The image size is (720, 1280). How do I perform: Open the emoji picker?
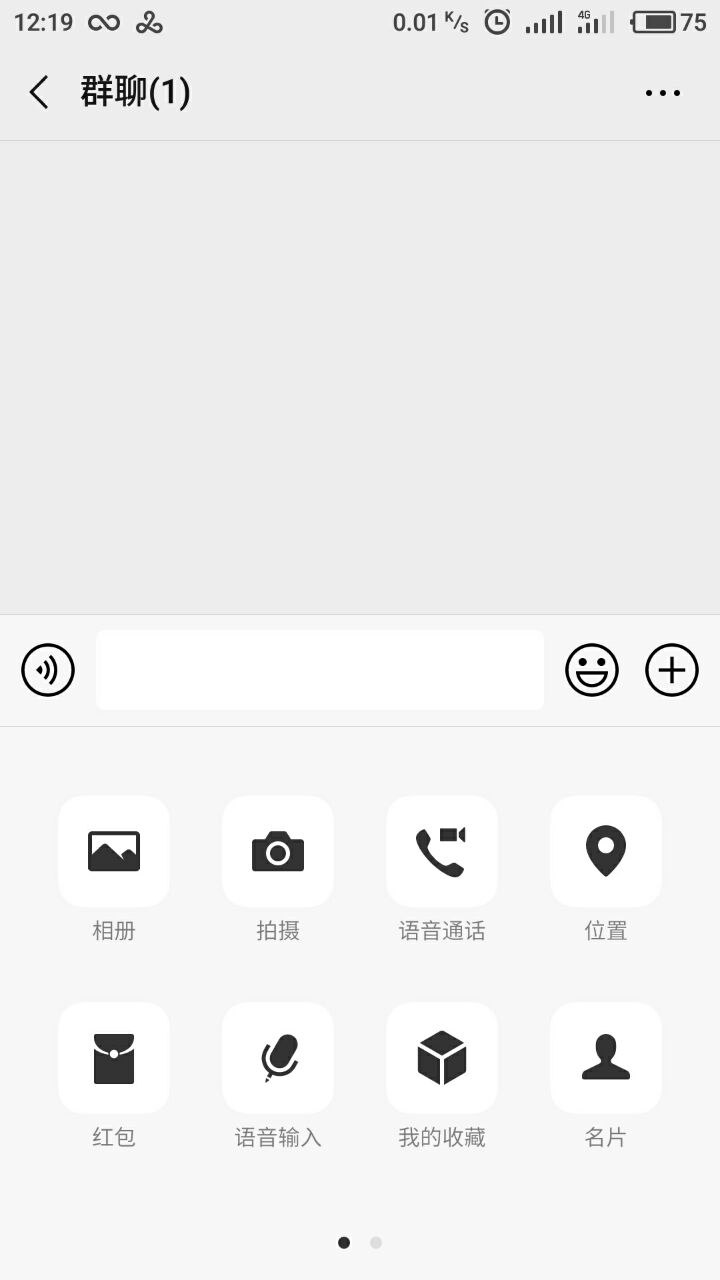pyautogui.click(x=592, y=670)
